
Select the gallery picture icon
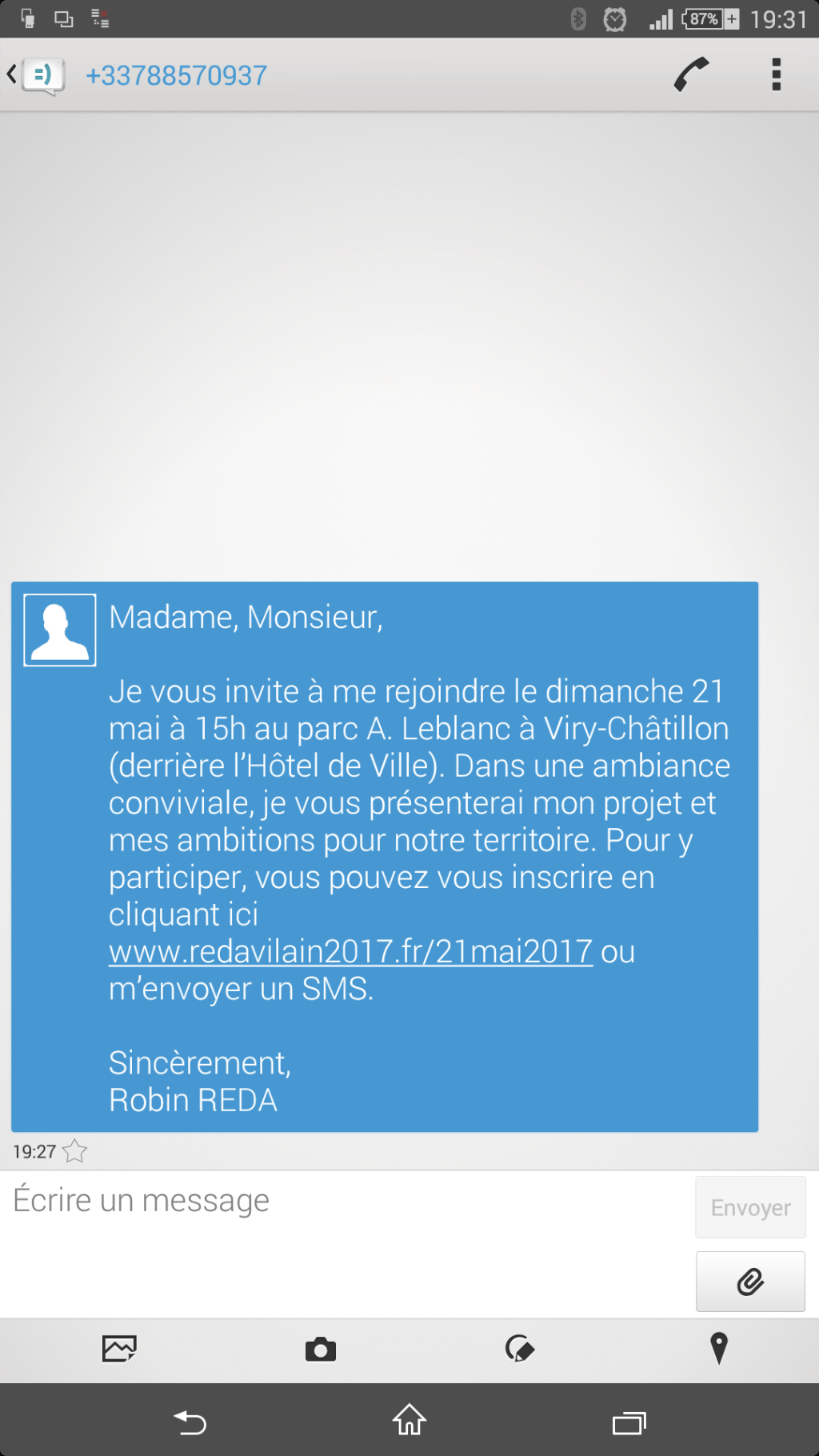pos(118,1350)
